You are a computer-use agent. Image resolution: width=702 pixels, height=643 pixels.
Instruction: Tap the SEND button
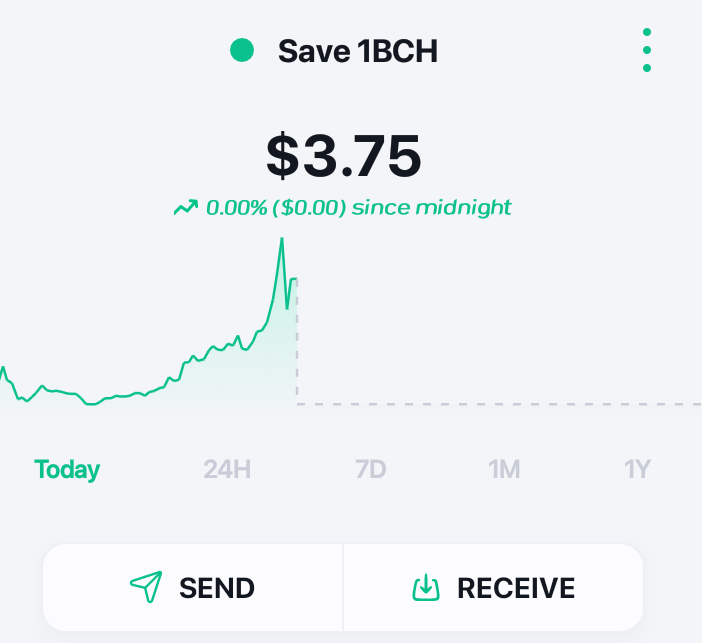click(193, 587)
